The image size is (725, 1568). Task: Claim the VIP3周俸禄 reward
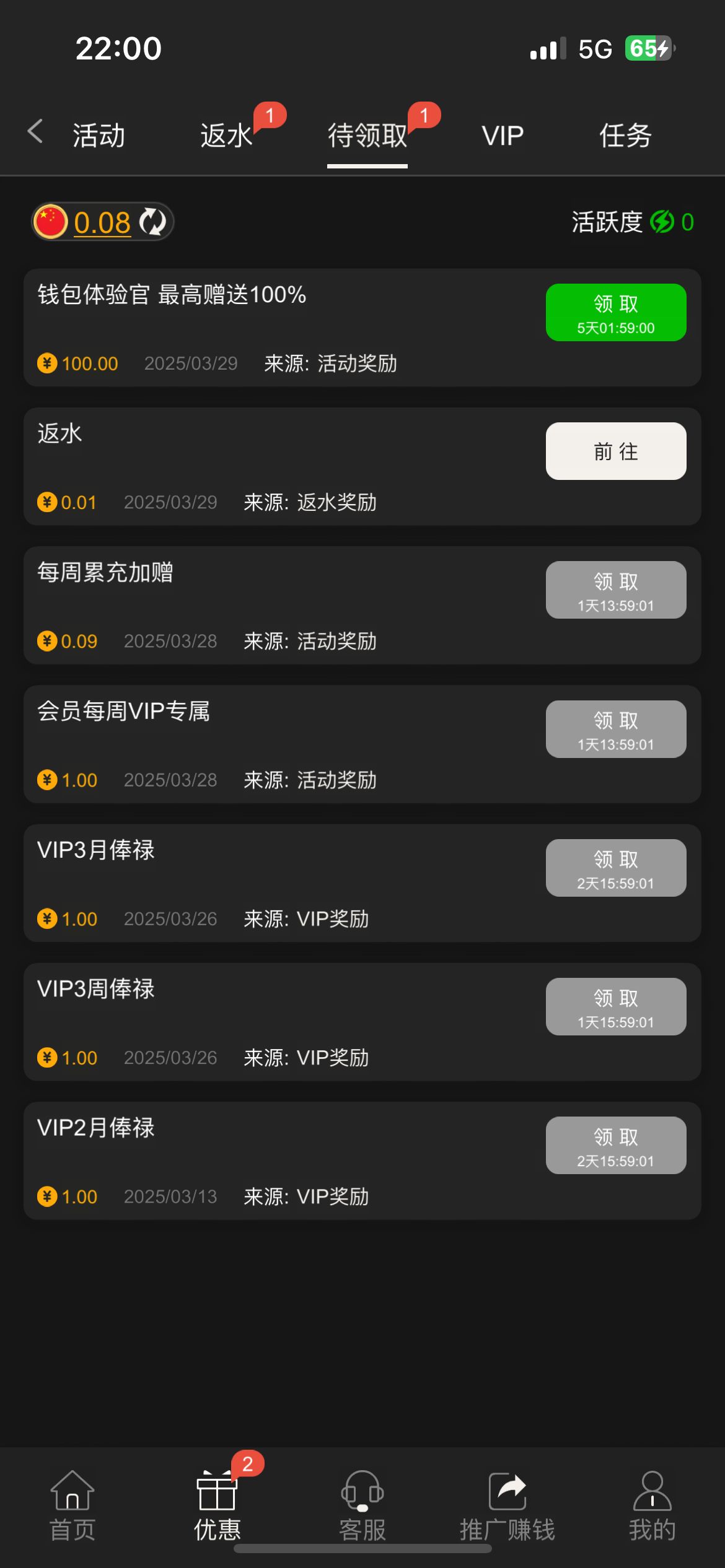(615, 1006)
